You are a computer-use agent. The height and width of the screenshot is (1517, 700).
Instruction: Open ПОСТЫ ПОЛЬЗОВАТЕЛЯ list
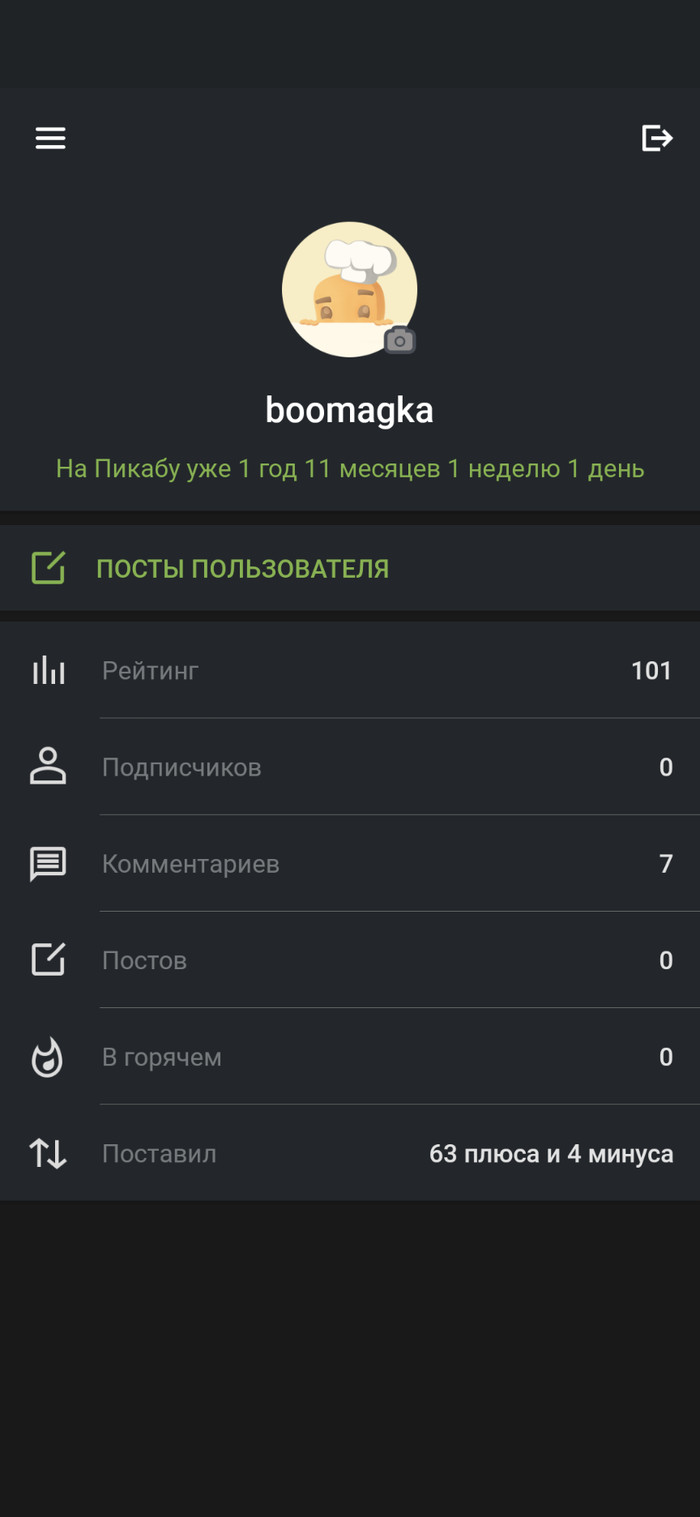(x=242, y=568)
